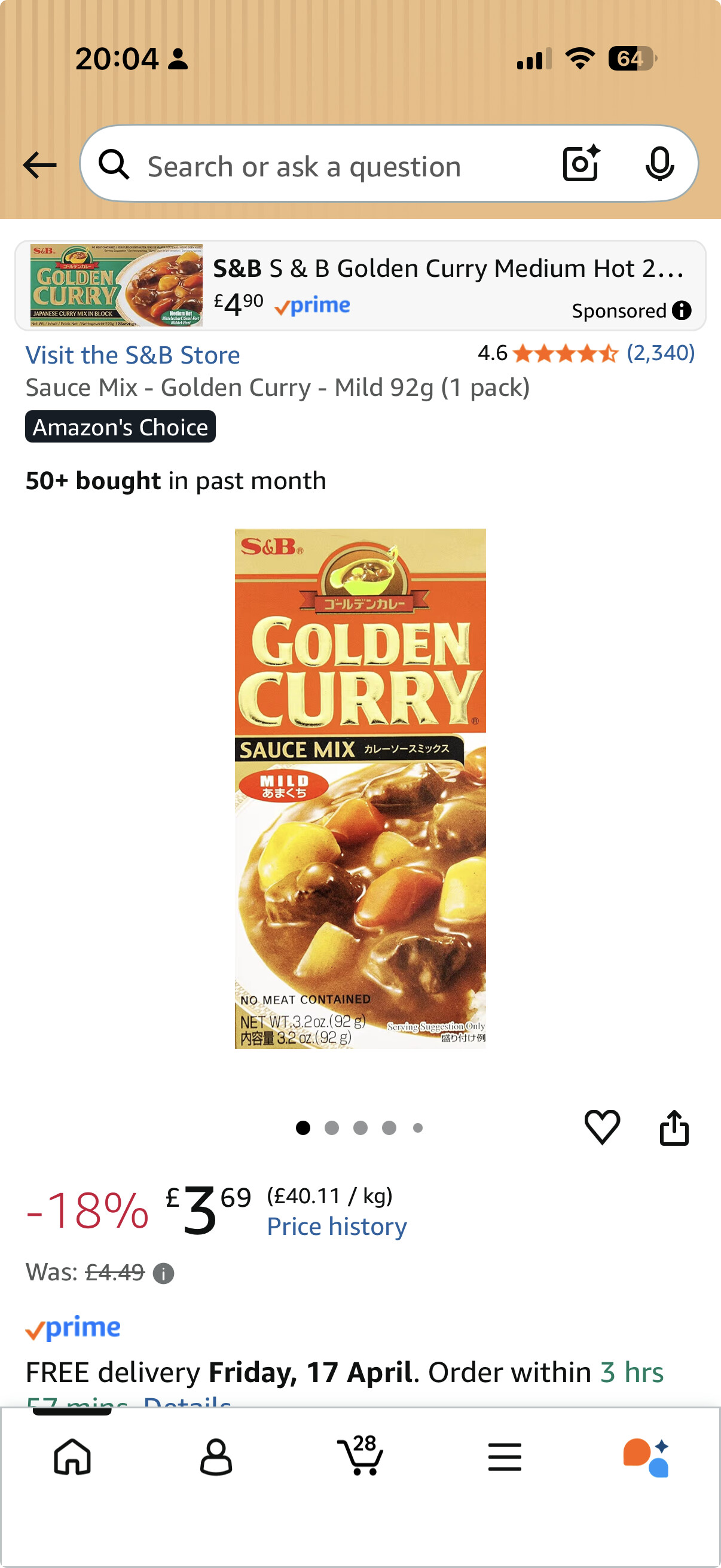
Task: Show info about the Was price
Action: click(163, 1273)
